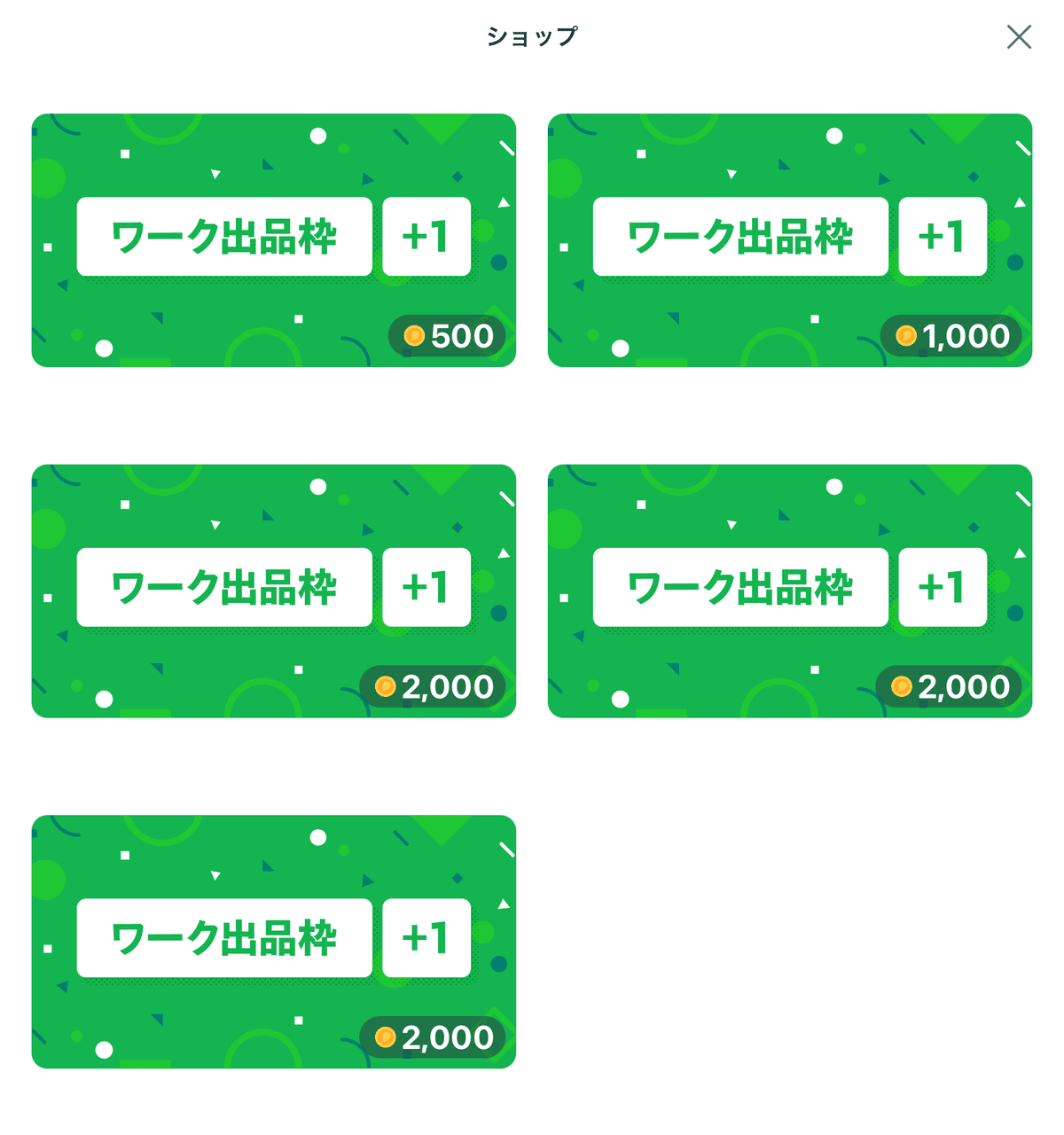The width and height of the screenshot is (1064, 1135).
Task: Select the +1 badge on the 1,000 coin card
Action: coord(942,235)
